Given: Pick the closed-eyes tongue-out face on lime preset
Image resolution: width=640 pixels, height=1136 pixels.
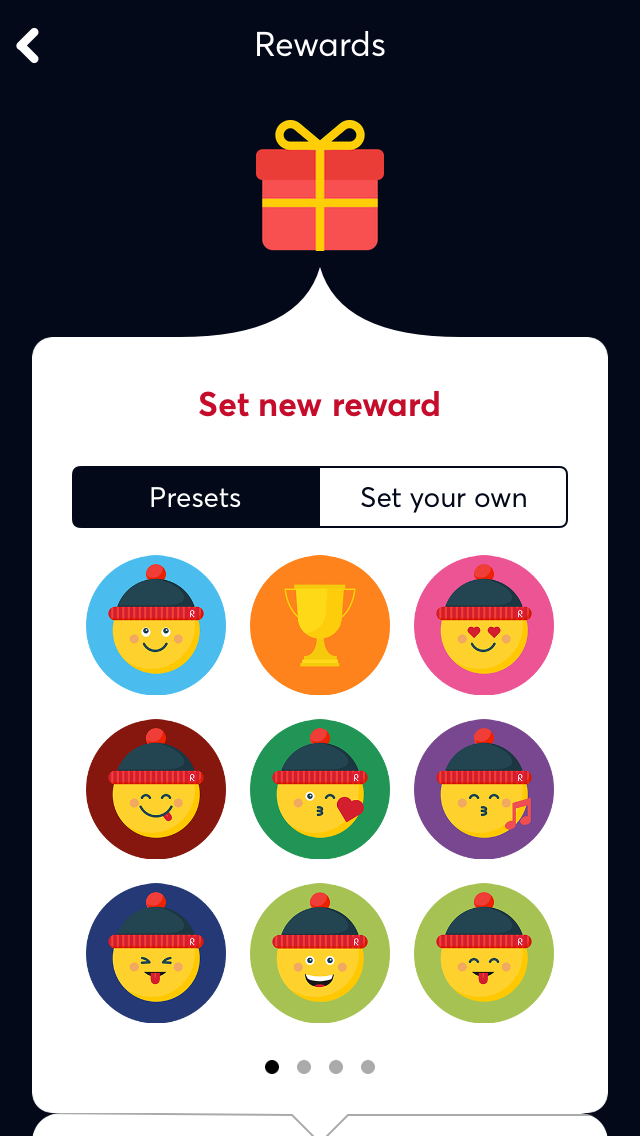Looking at the screenshot, I should 484,954.
